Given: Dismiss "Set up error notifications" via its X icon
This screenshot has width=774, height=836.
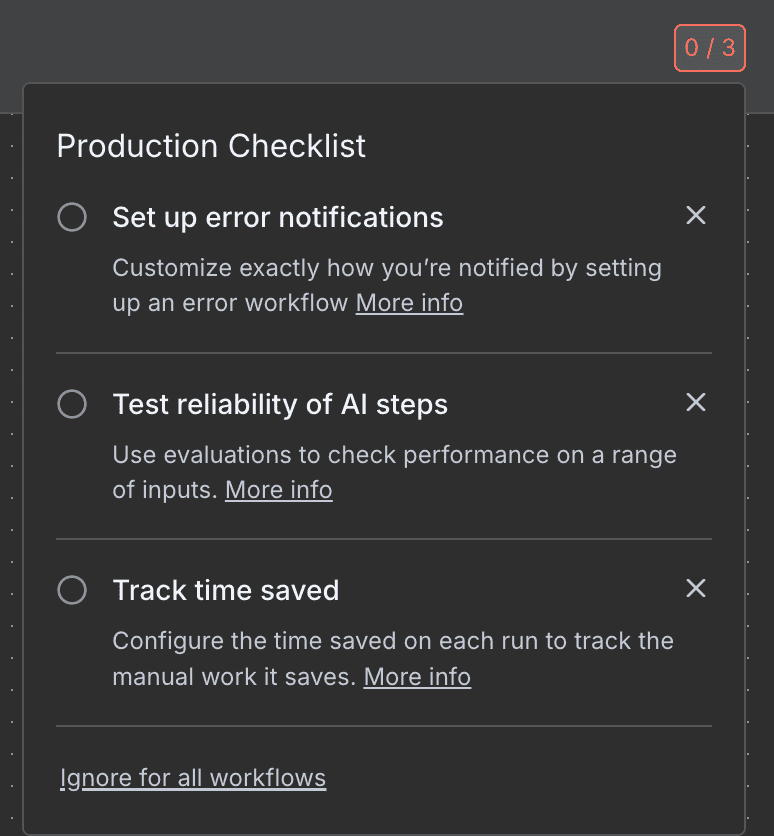Looking at the screenshot, I should 696,216.
